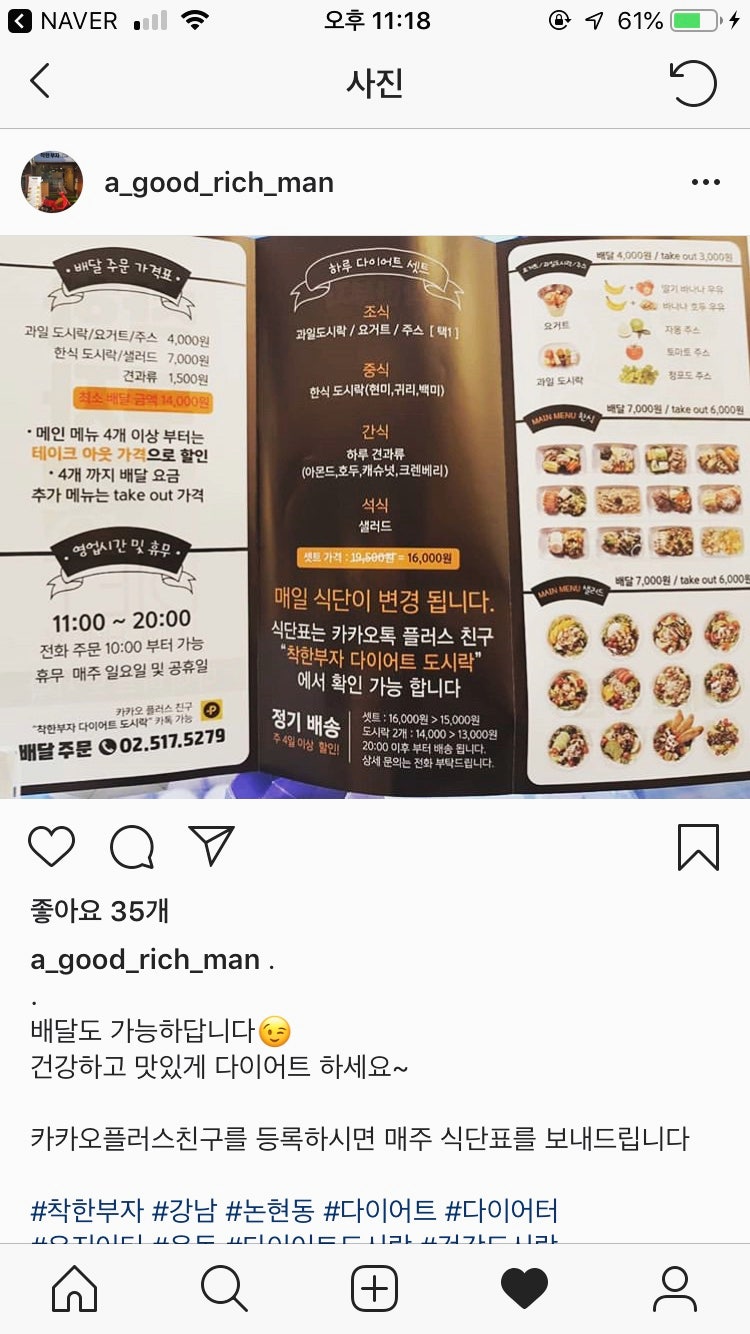Open the #강남 hashtag
This screenshot has width=750, height=1334.
(184, 1211)
